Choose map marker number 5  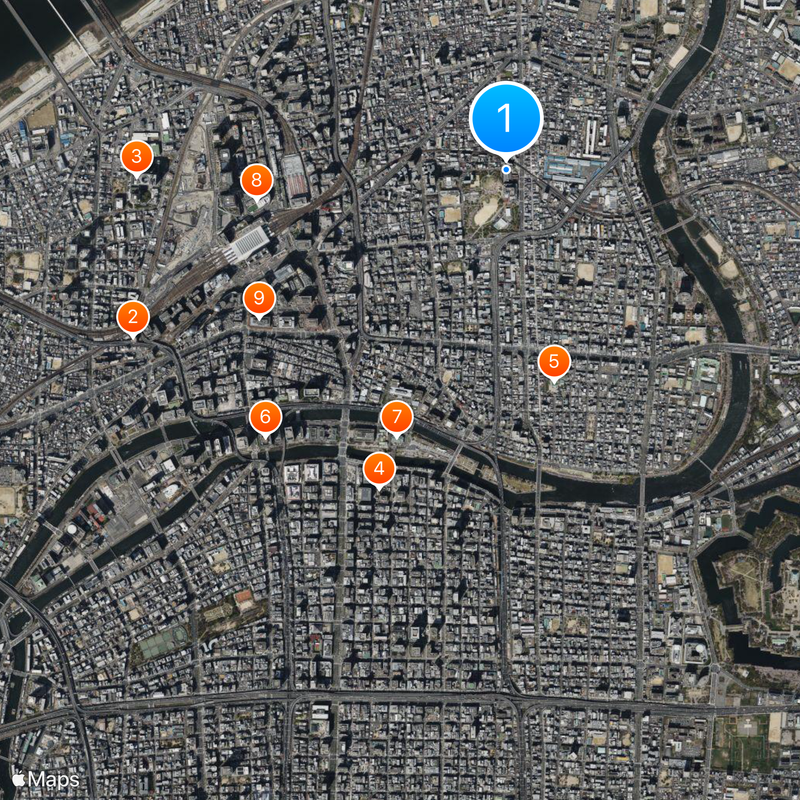(x=554, y=362)
